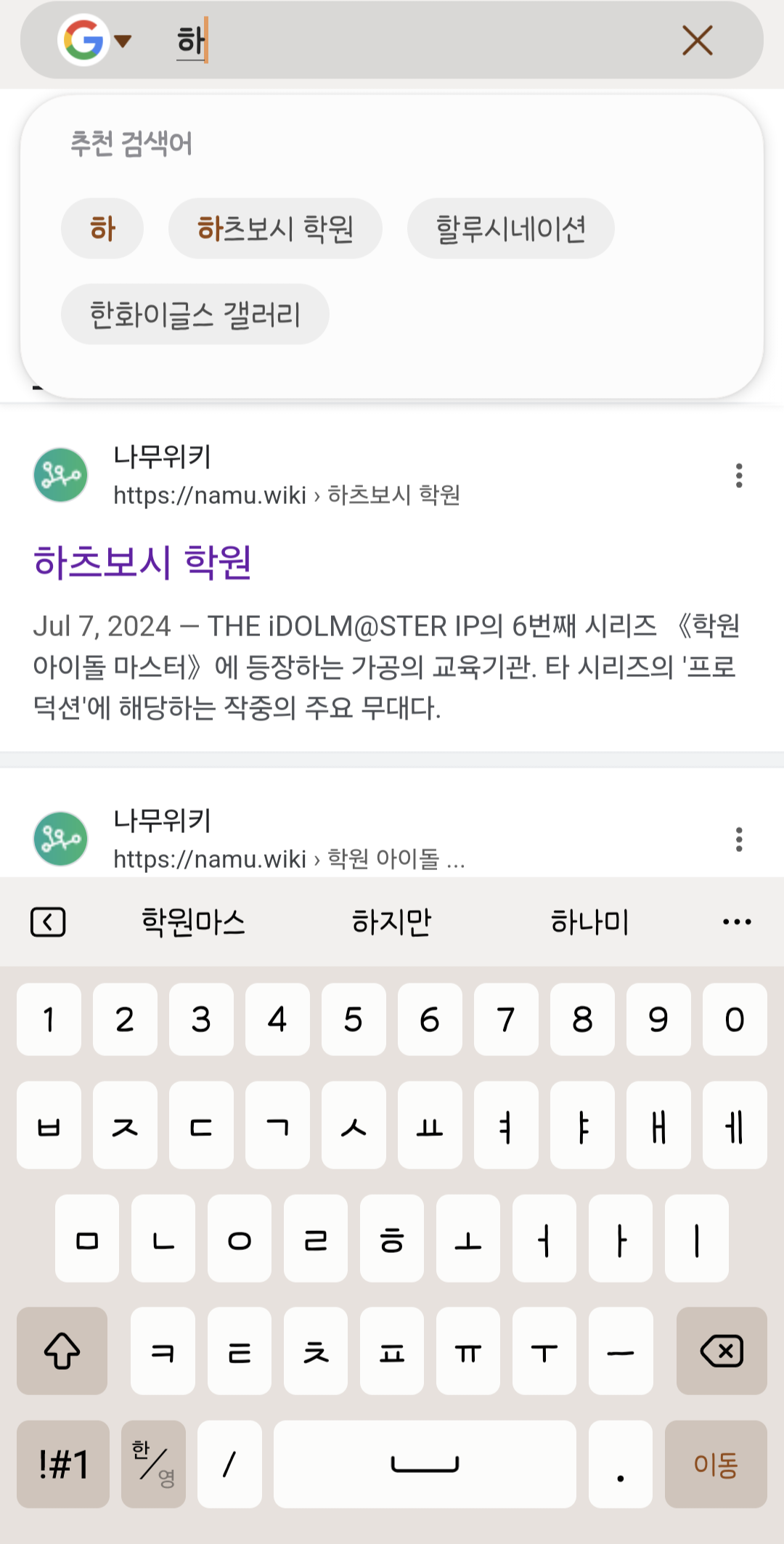Choose the 한화이글스 갤러리 suggested search

[195, 314]
